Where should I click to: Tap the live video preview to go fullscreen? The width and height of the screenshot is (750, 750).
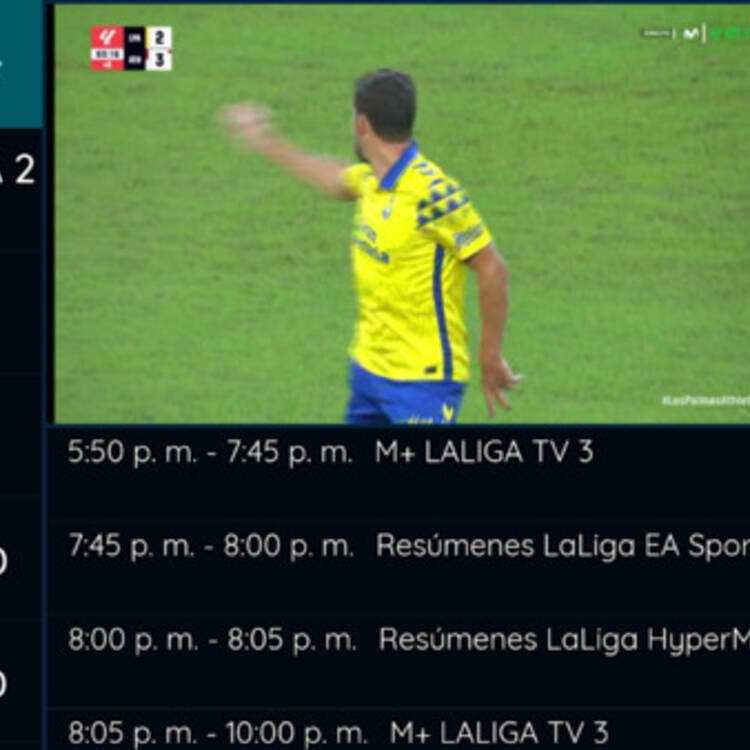pos(400,213)
